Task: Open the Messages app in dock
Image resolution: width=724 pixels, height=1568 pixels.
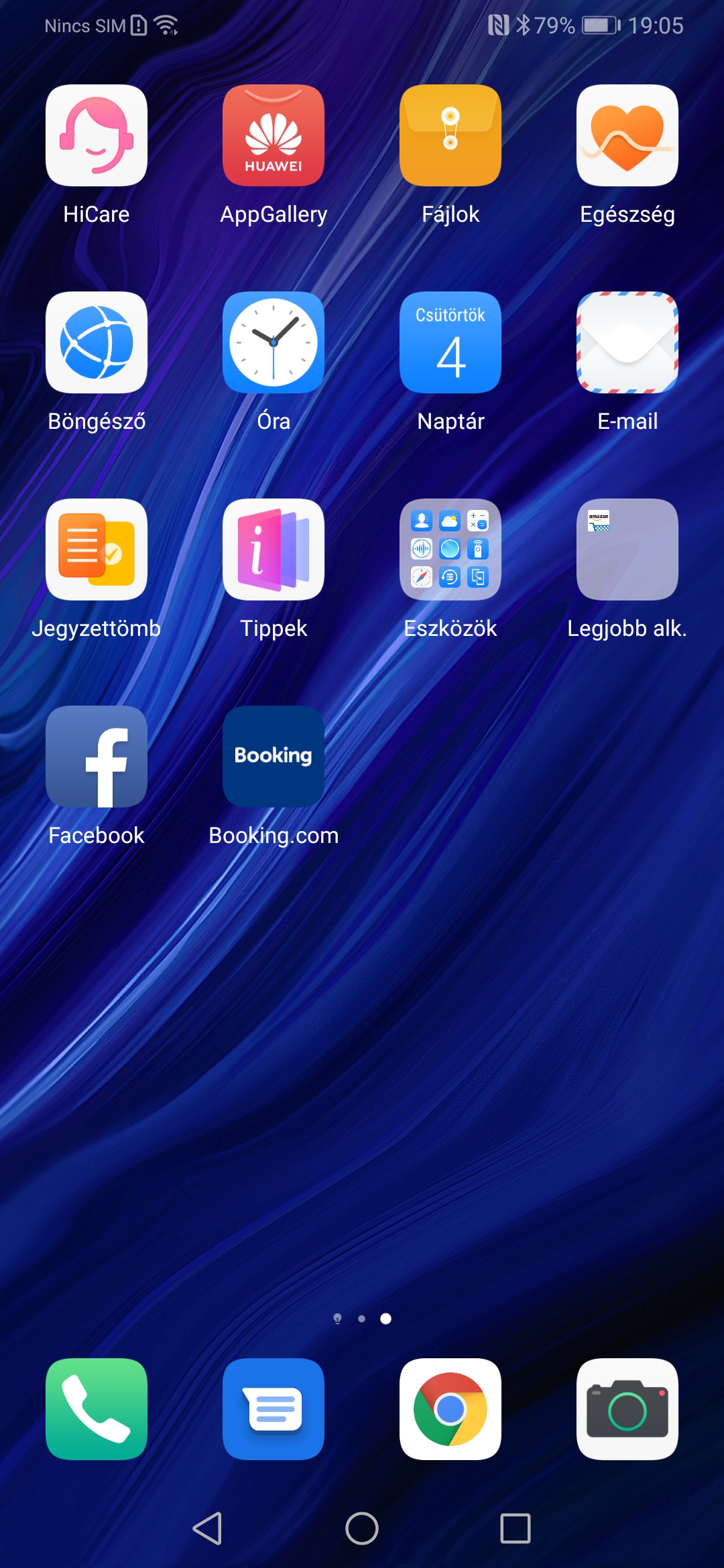Action: click(274, 1409)
